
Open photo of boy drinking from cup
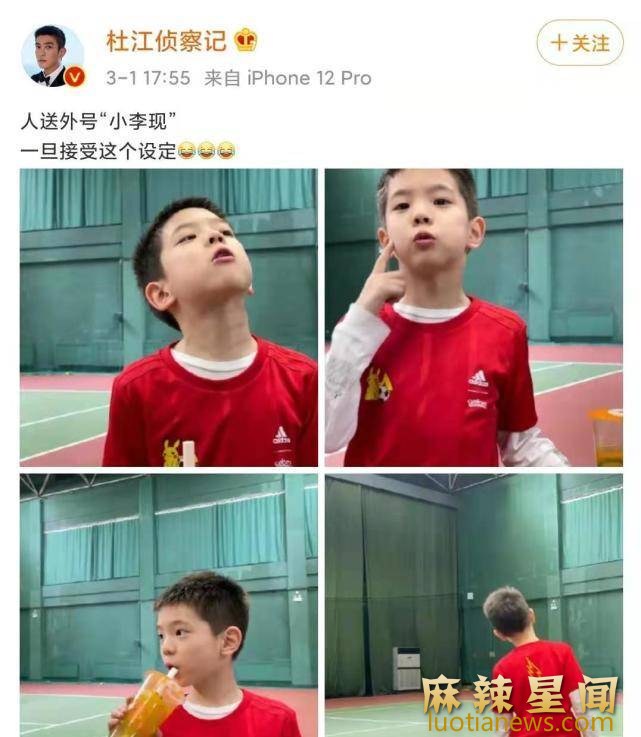coord(168,605)
